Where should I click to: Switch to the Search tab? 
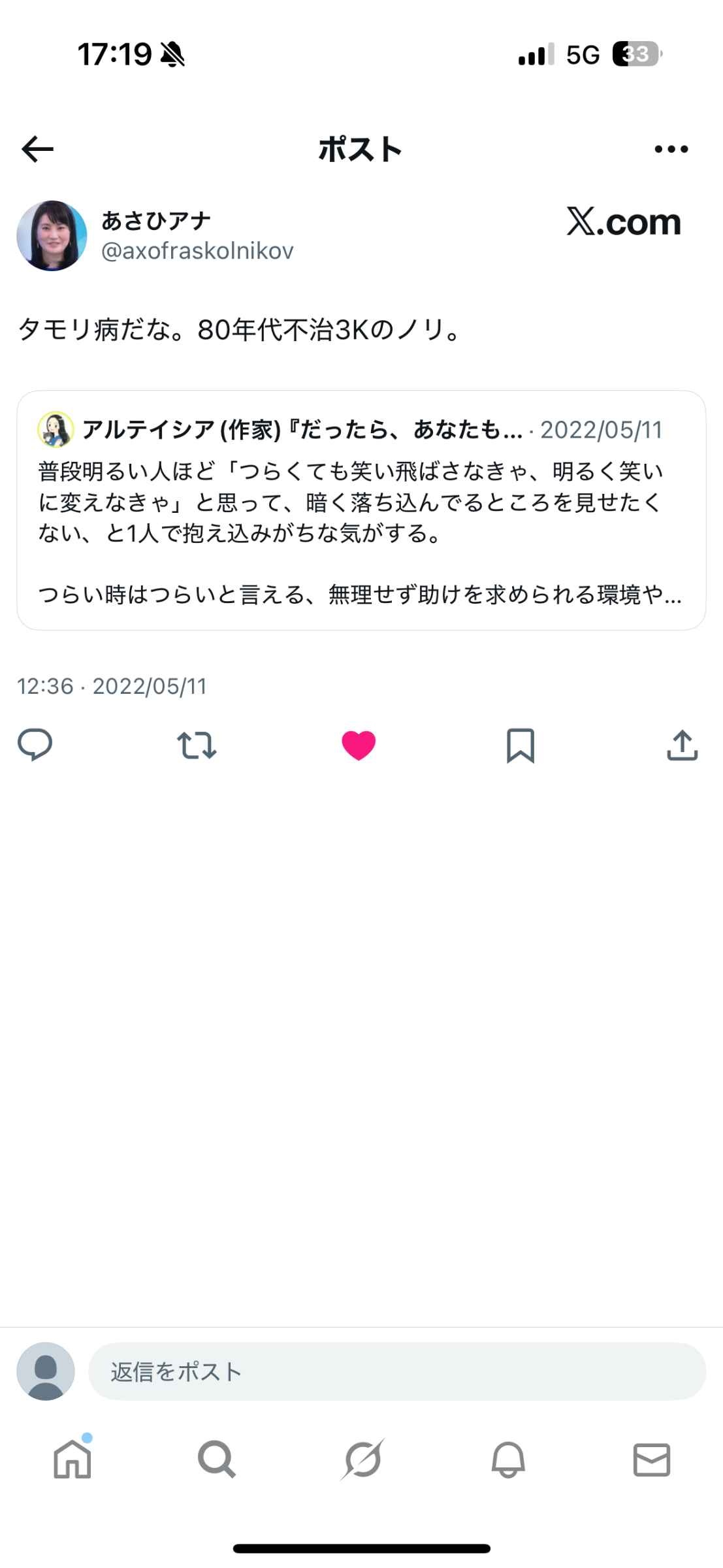(216, 1460)
